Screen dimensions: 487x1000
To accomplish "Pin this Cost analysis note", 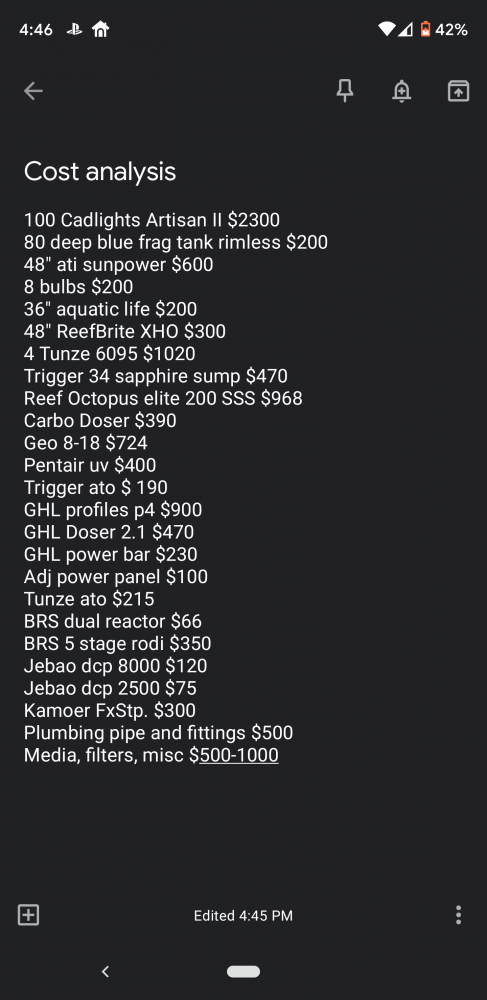I will coord(345,91).
